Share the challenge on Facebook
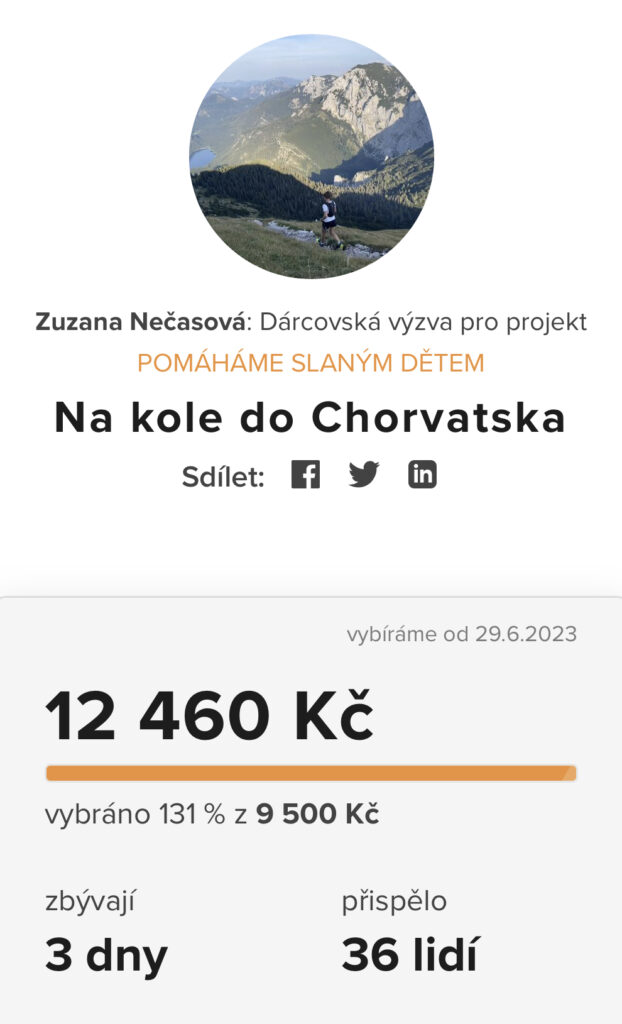The width and height of the screenshot is (622, 1024). [305, 474]
